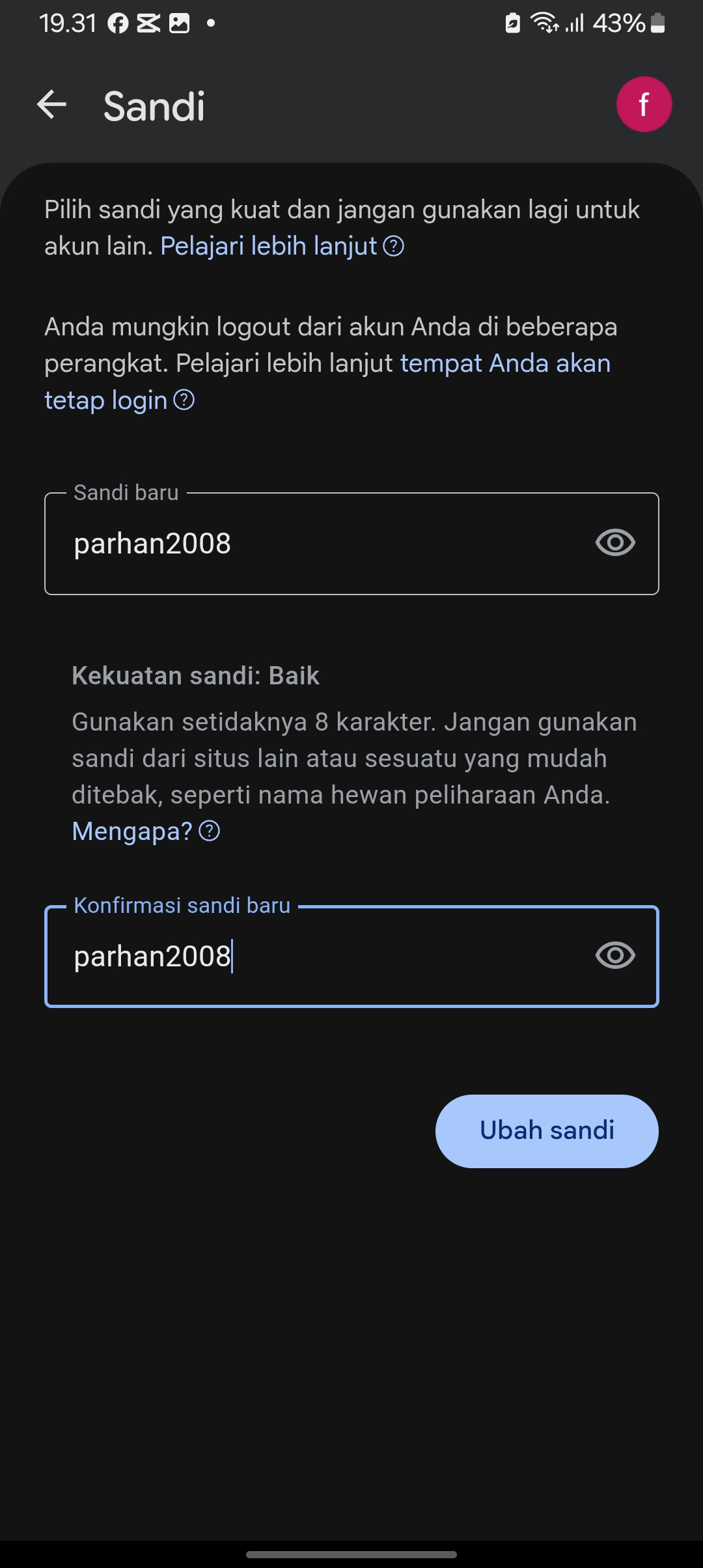
Task: Go back from the Sandi screen
Action: coord(52,105)
